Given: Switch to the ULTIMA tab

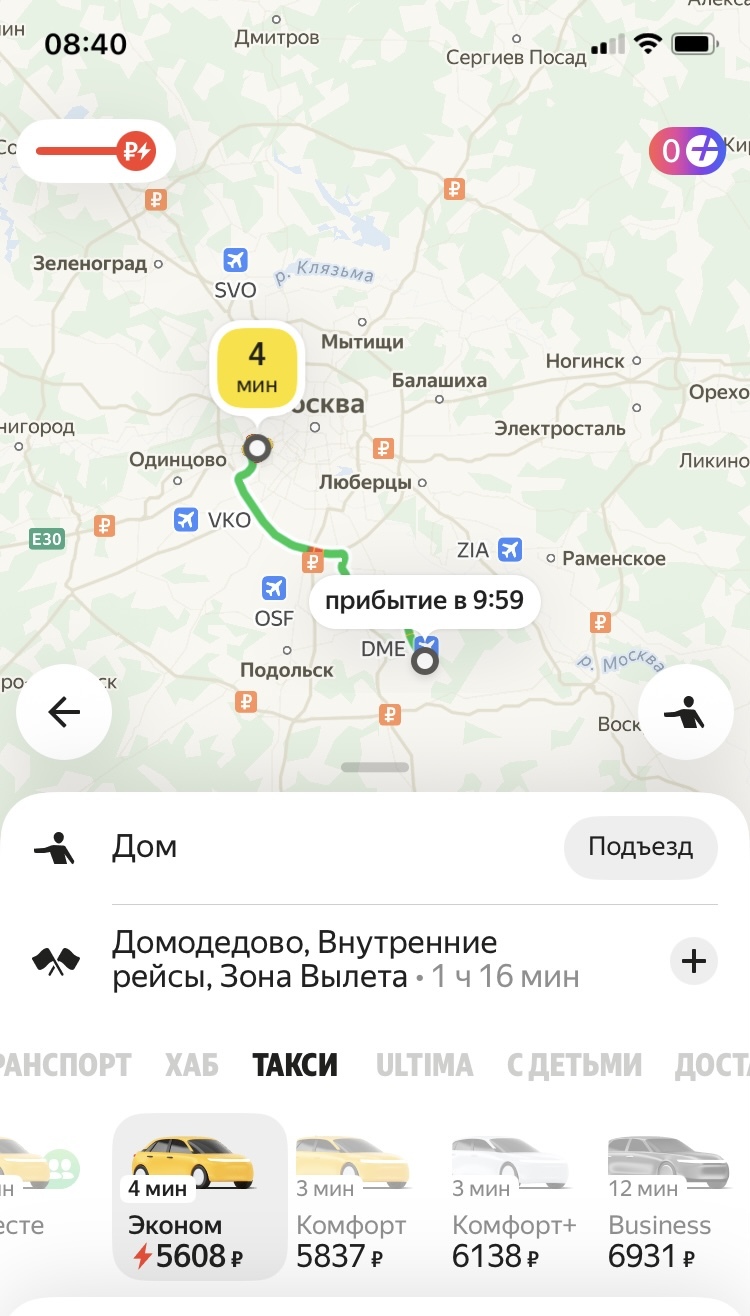Looking at the screenshot, I should click(425, 1065).
